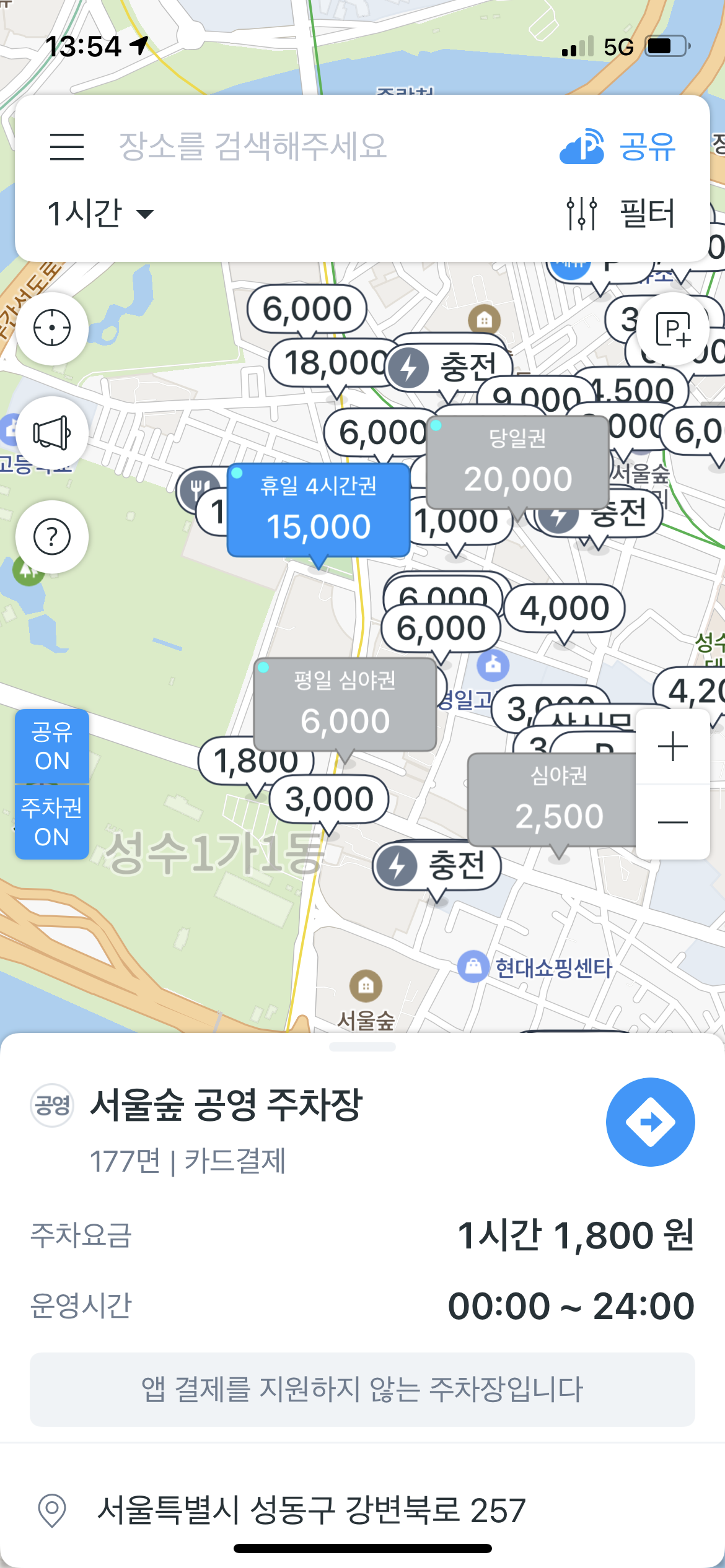The width and height of the screenshot is (725, 1568).
Task: Open the 필터 filter settings
Action: tap(621, 215)
